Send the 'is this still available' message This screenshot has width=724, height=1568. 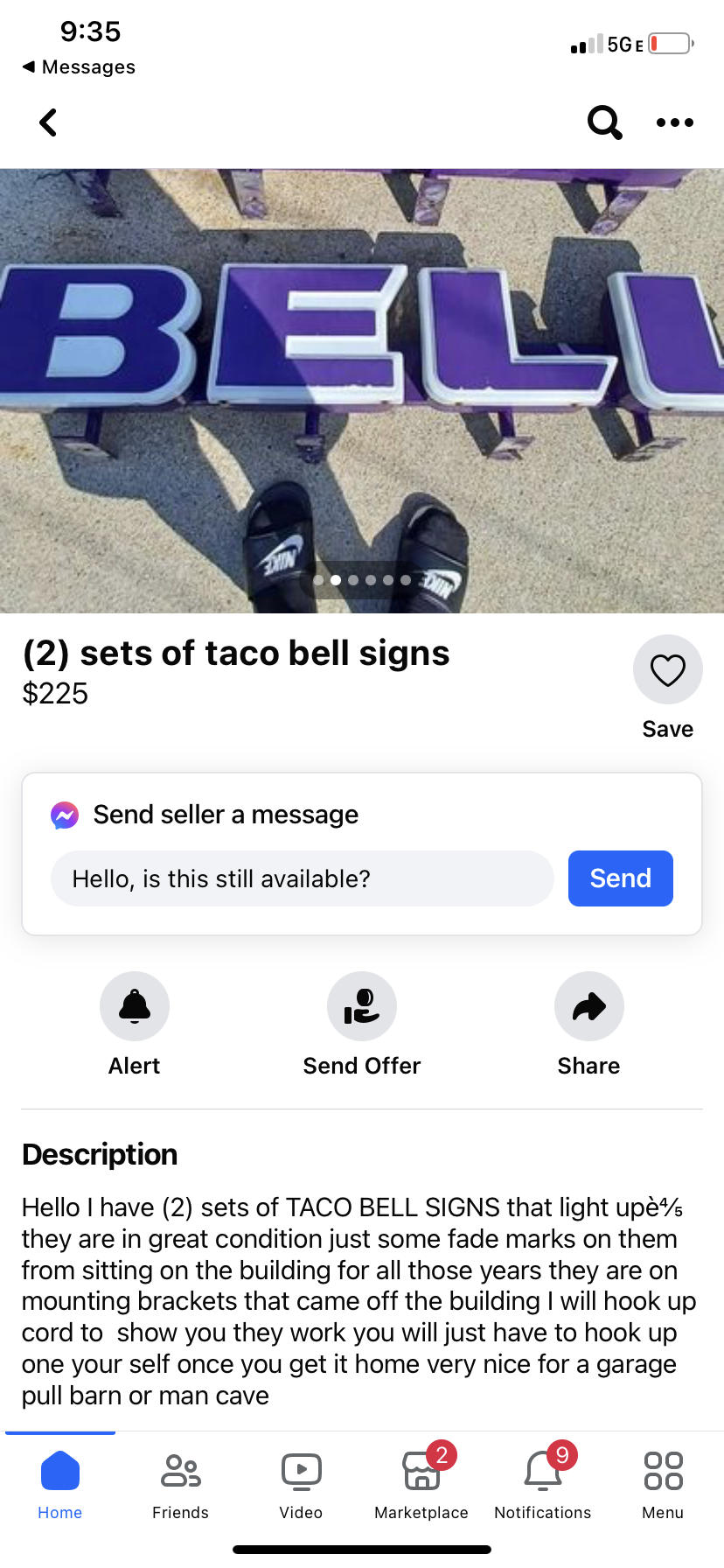point(620,878)
